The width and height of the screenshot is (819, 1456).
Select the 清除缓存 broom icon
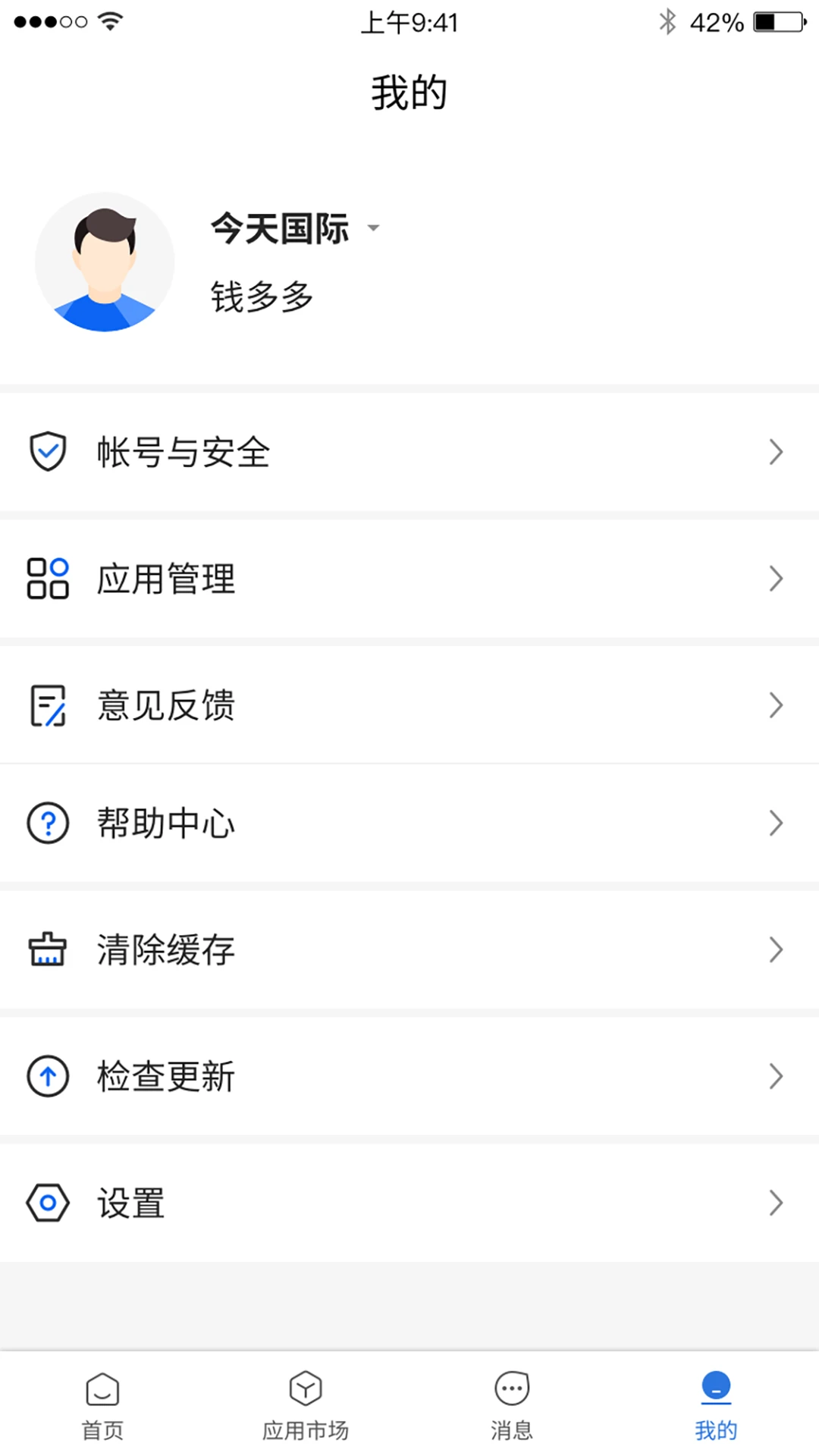click(47, 949)
